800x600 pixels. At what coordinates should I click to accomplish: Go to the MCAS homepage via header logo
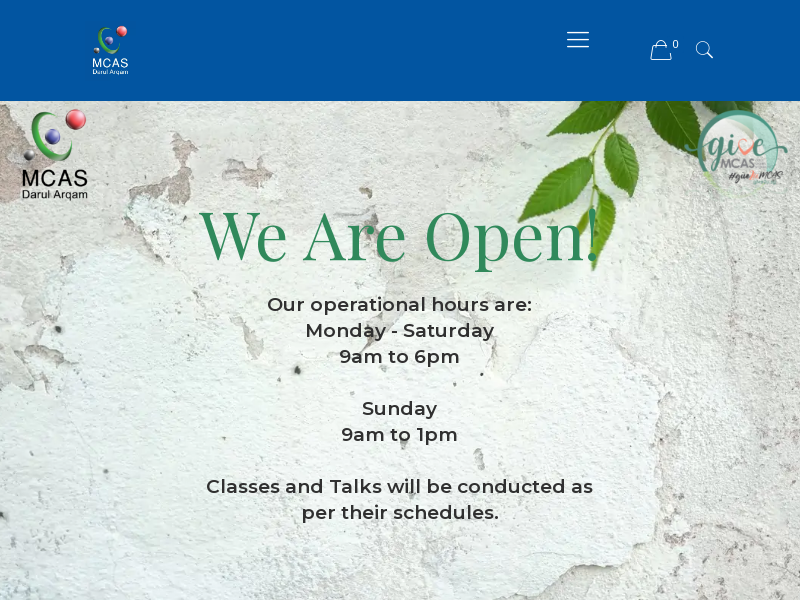coord(110,50)
